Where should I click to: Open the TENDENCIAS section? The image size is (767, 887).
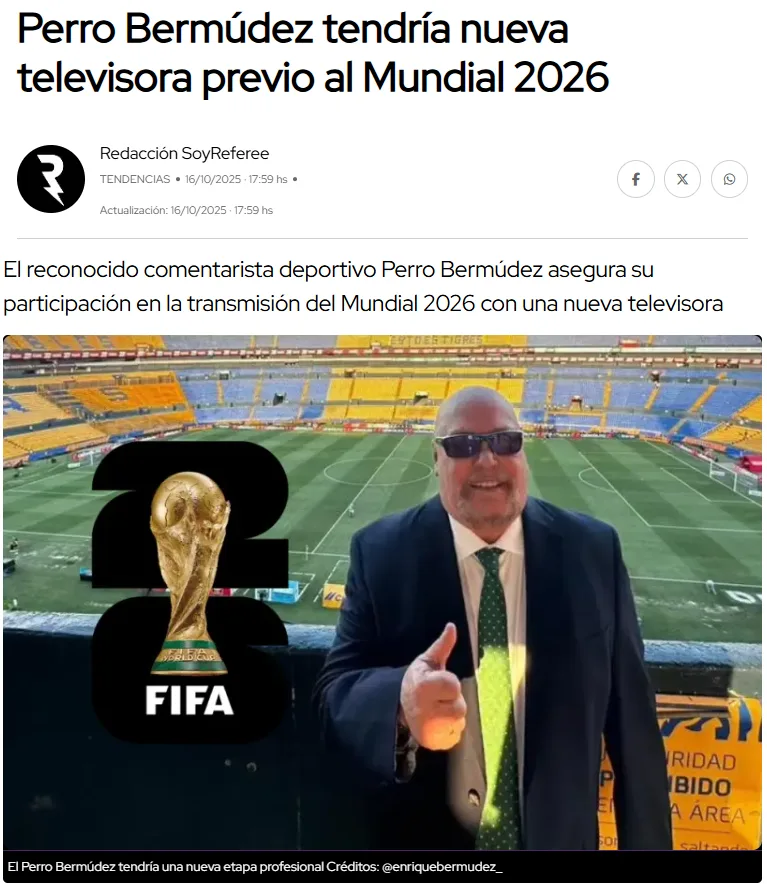(x=135, y=180)
